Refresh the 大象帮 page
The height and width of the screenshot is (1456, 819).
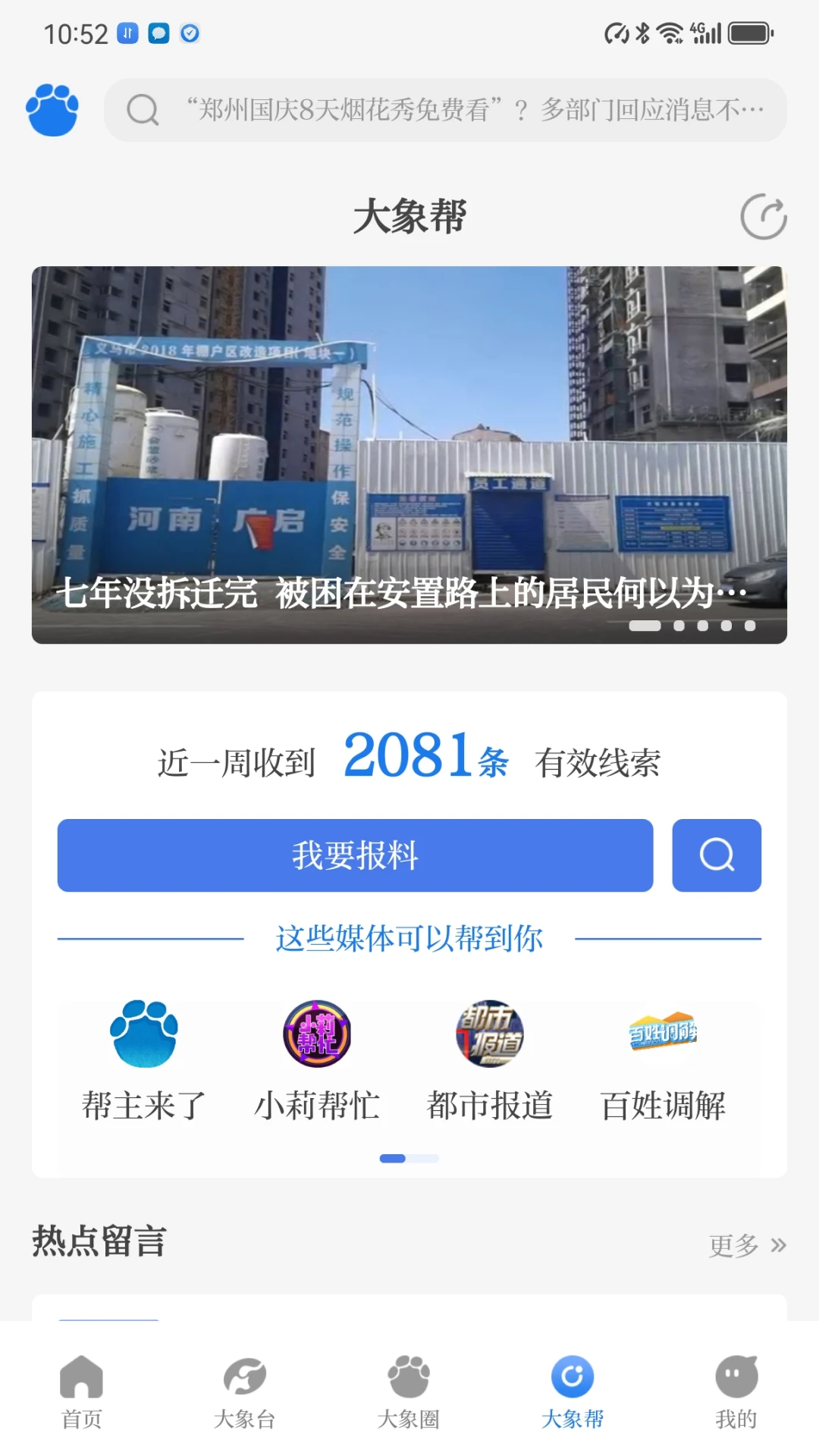pos(765,218)
